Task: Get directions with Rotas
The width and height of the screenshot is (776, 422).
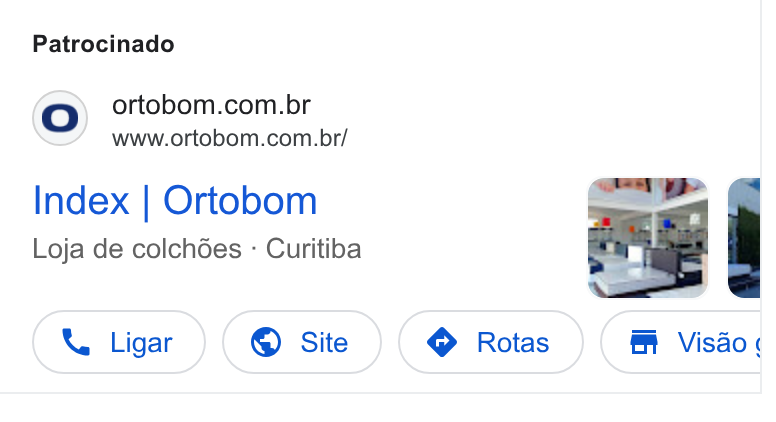Action: (491, 342)
